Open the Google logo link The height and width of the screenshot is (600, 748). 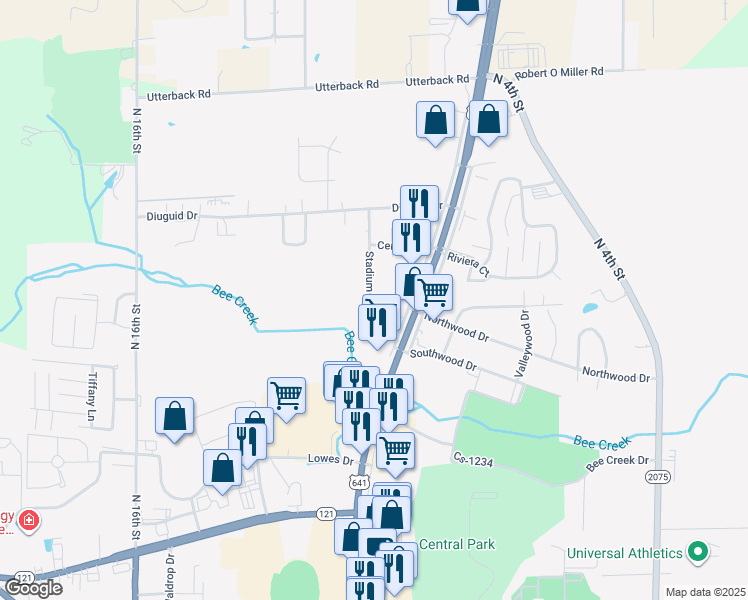(x=33, y=587)
